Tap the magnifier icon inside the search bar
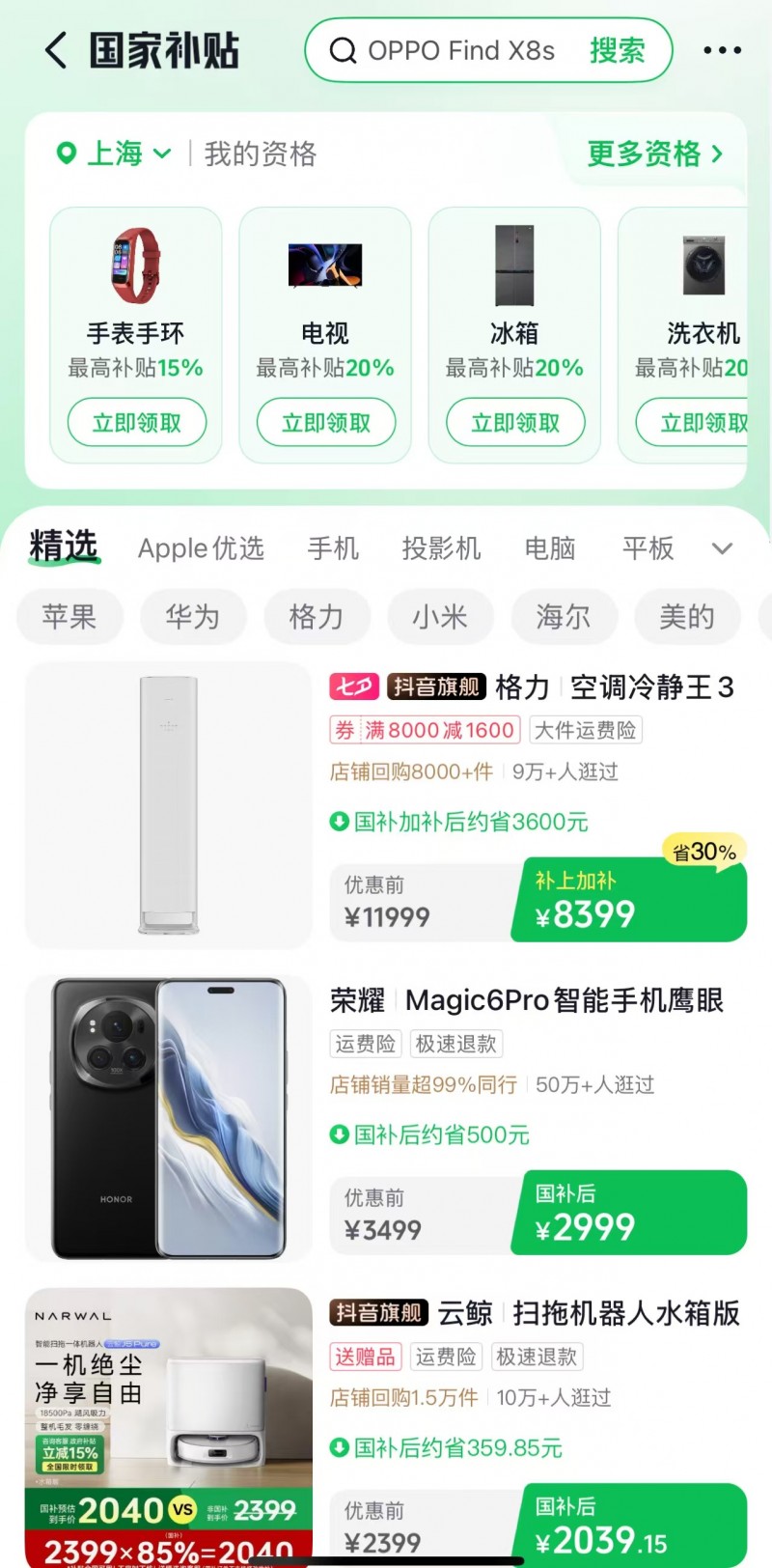Viewport: 772px width, 1568px height. [344, 50]
